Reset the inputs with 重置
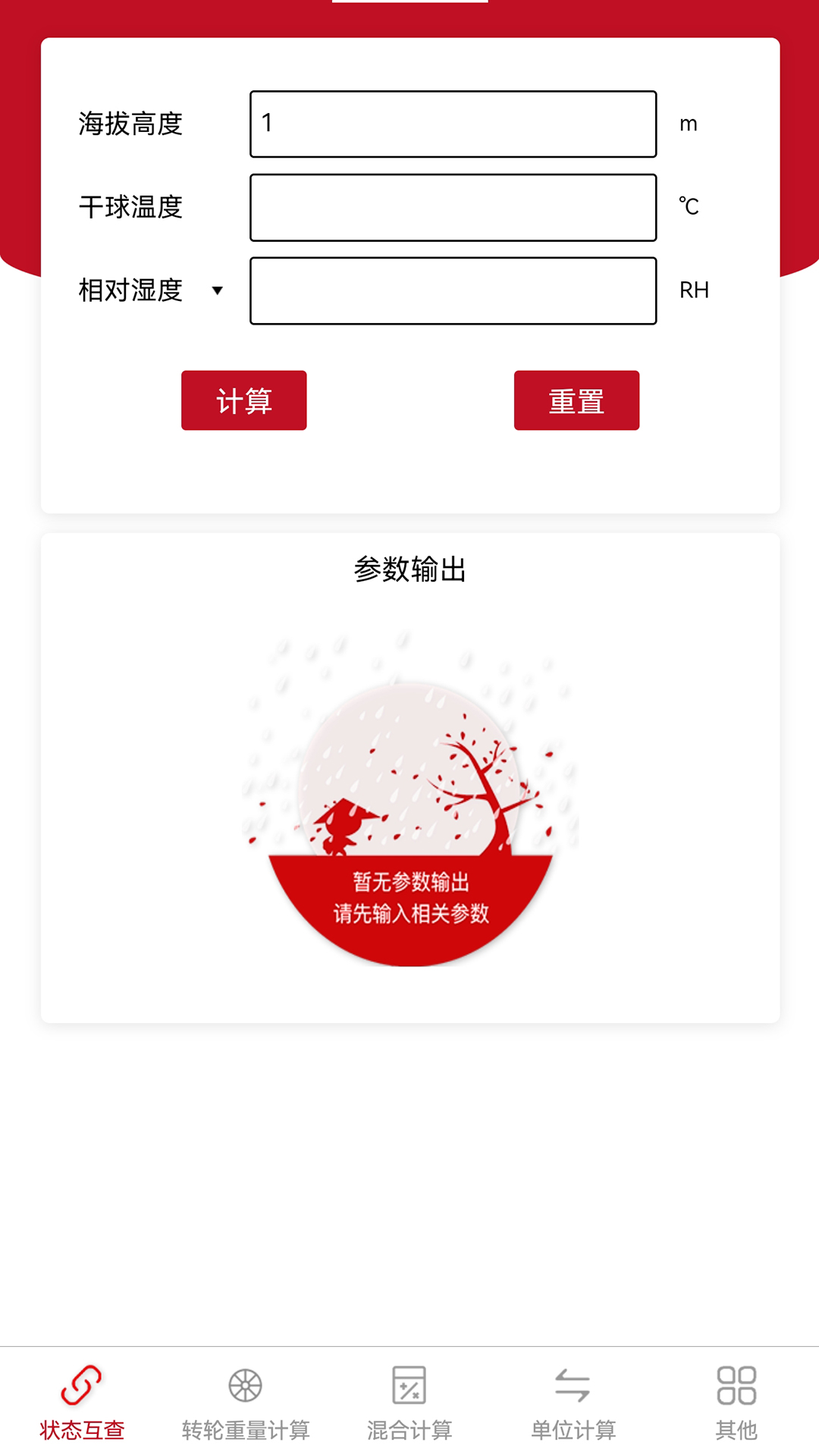This screenshot has height=1456, width=819. [x=576, y=400]
